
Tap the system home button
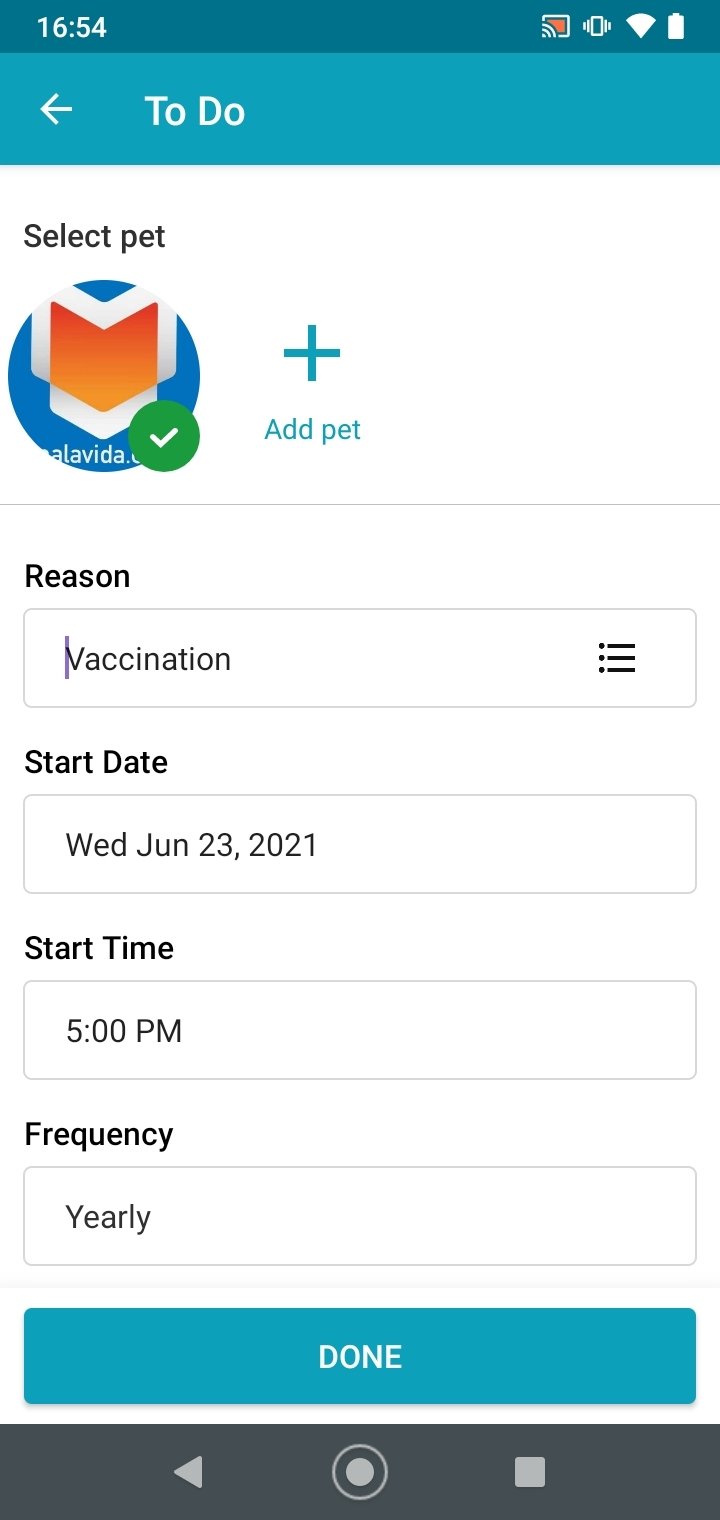pyautogui.click(x=360, y=1472)
